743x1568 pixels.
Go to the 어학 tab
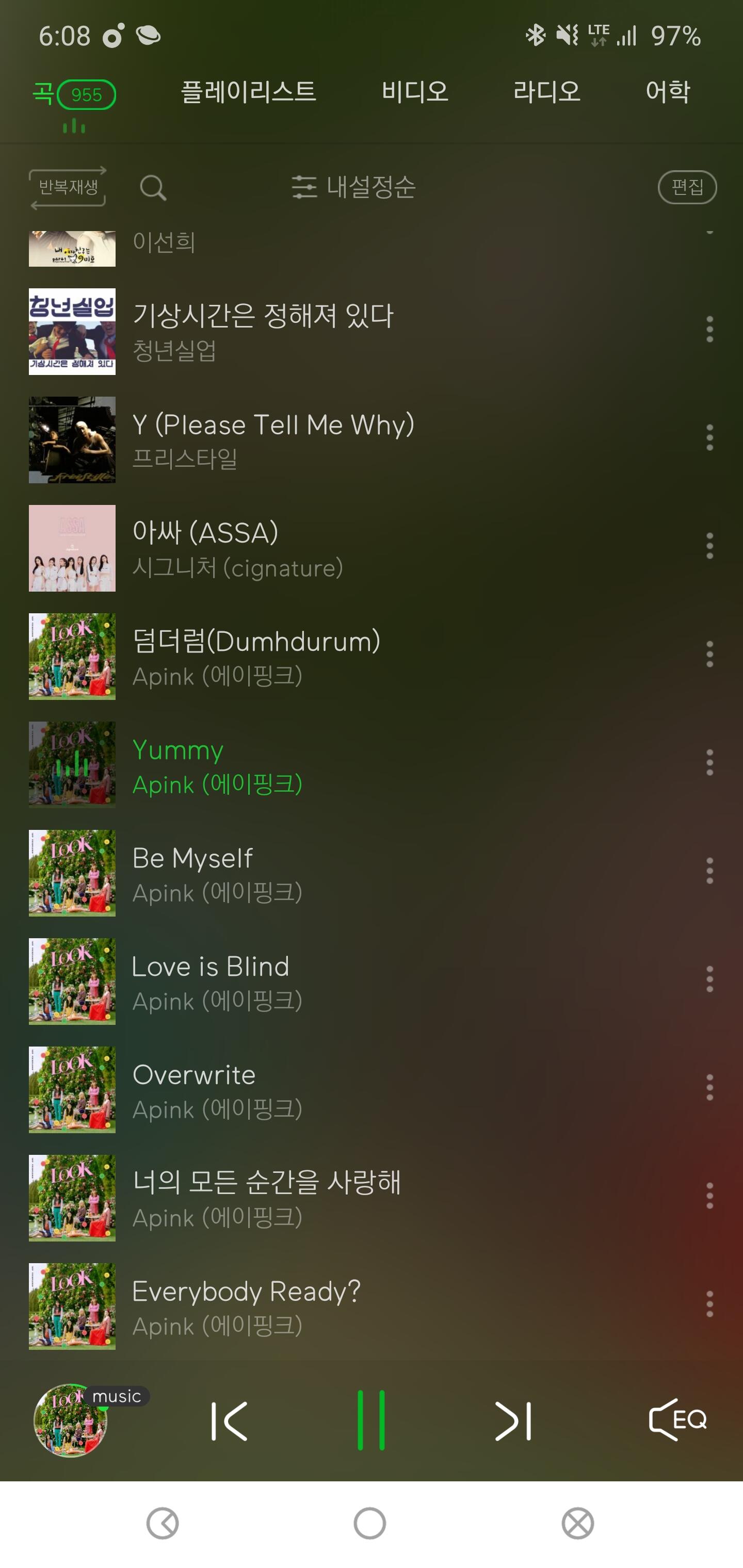pos(668,92)
